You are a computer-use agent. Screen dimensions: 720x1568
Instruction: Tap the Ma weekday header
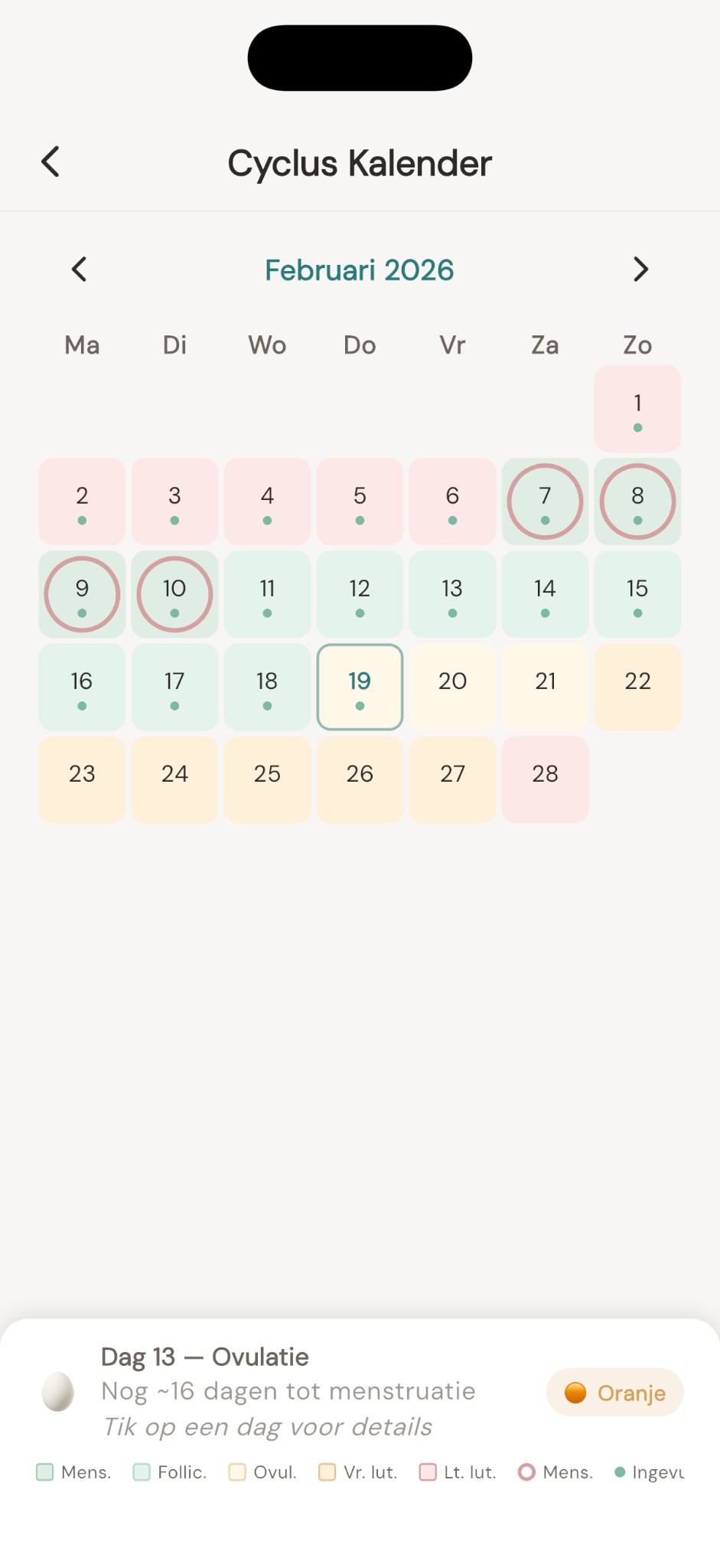click(81, 345)
